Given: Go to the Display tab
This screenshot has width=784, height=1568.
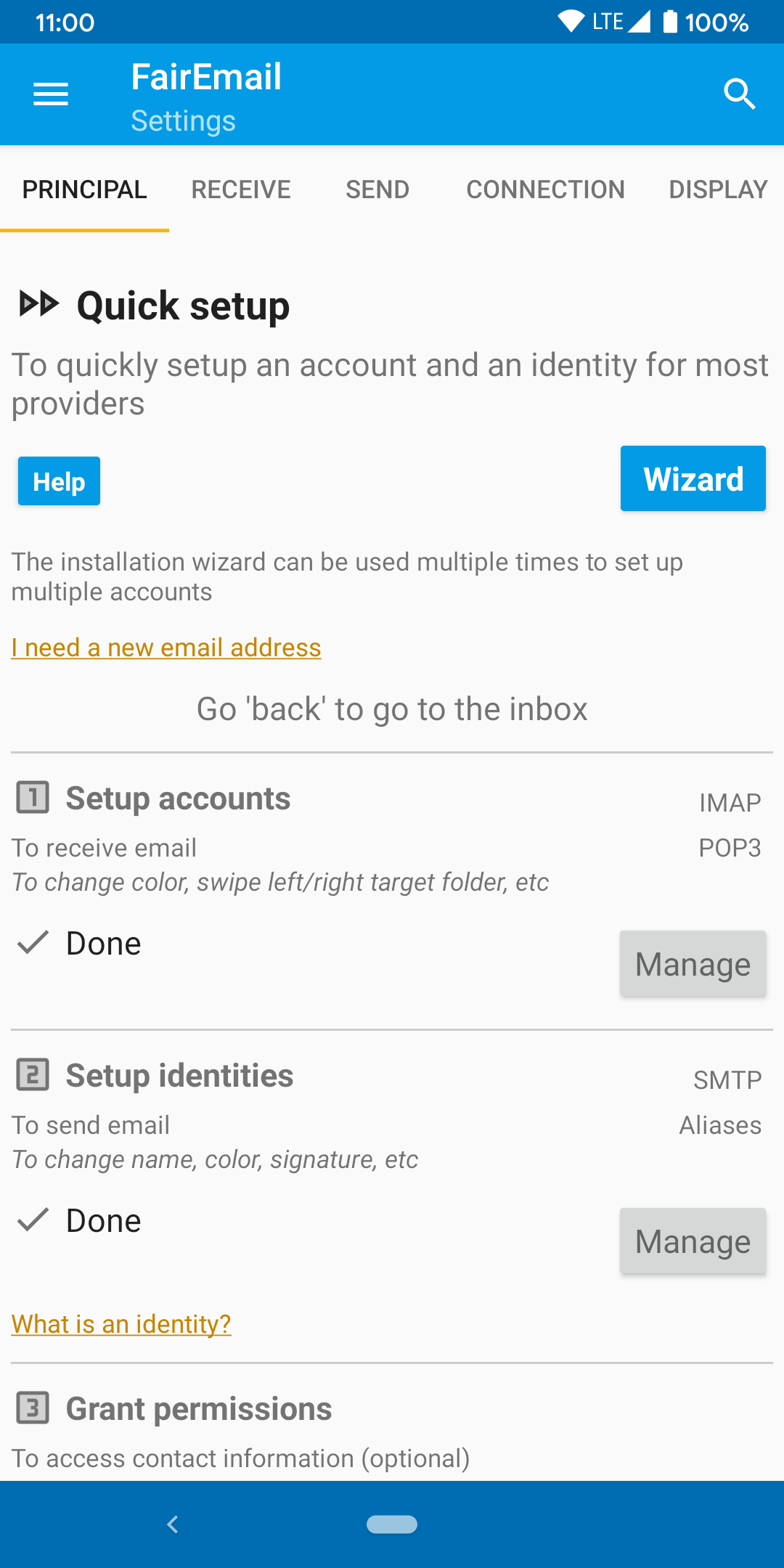Looking at the screenshot, I should point(717,189).
